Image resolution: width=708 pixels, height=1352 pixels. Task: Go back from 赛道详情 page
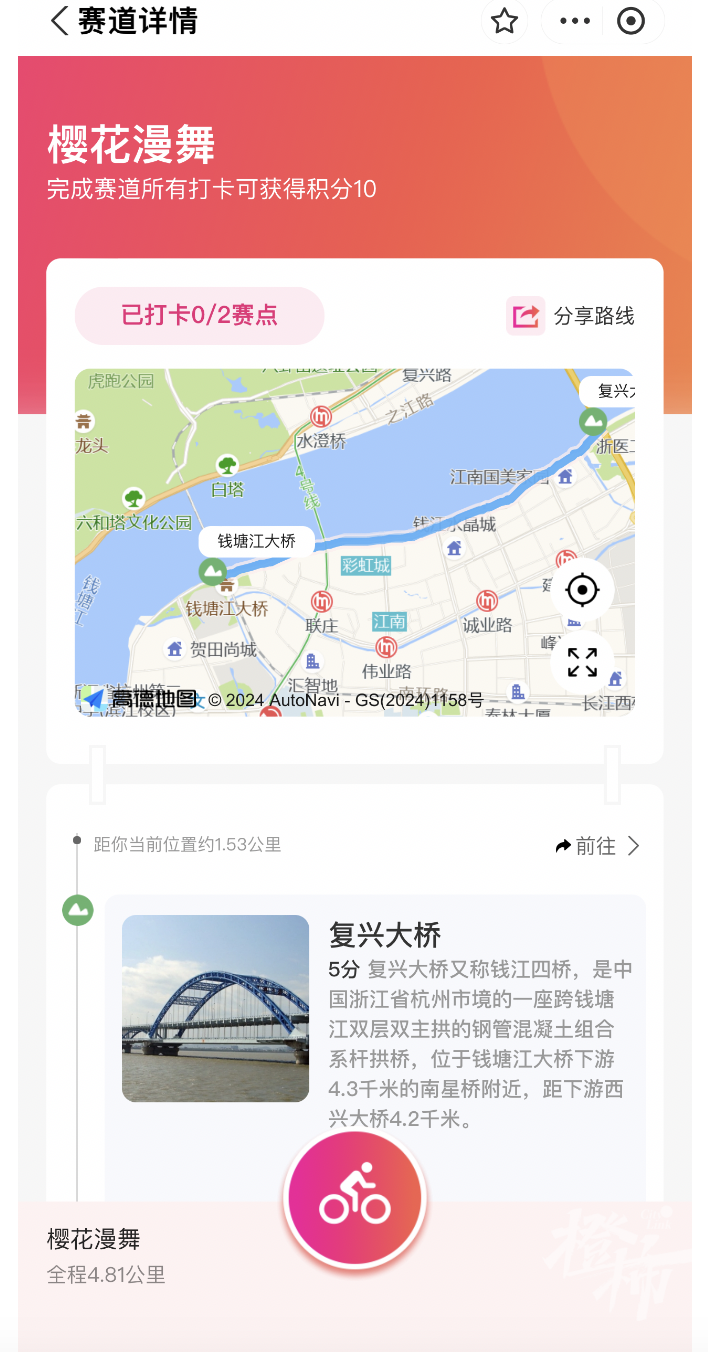(60, 21)
